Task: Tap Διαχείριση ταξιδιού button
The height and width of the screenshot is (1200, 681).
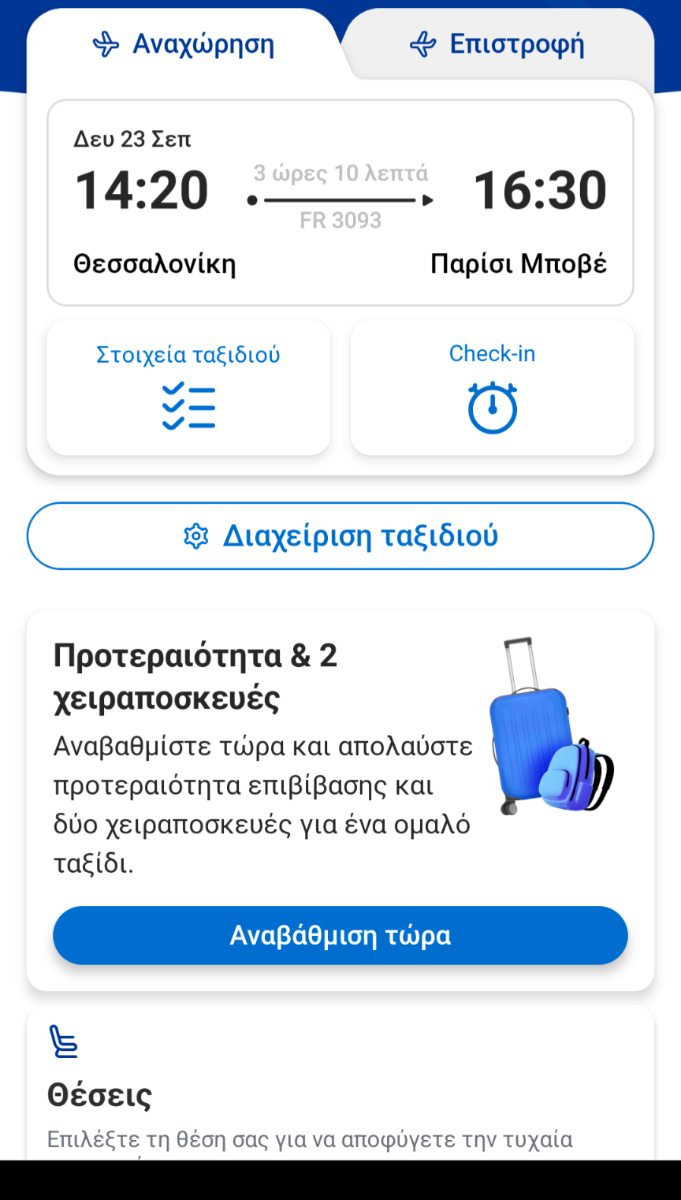Action: tap(340, 536)
